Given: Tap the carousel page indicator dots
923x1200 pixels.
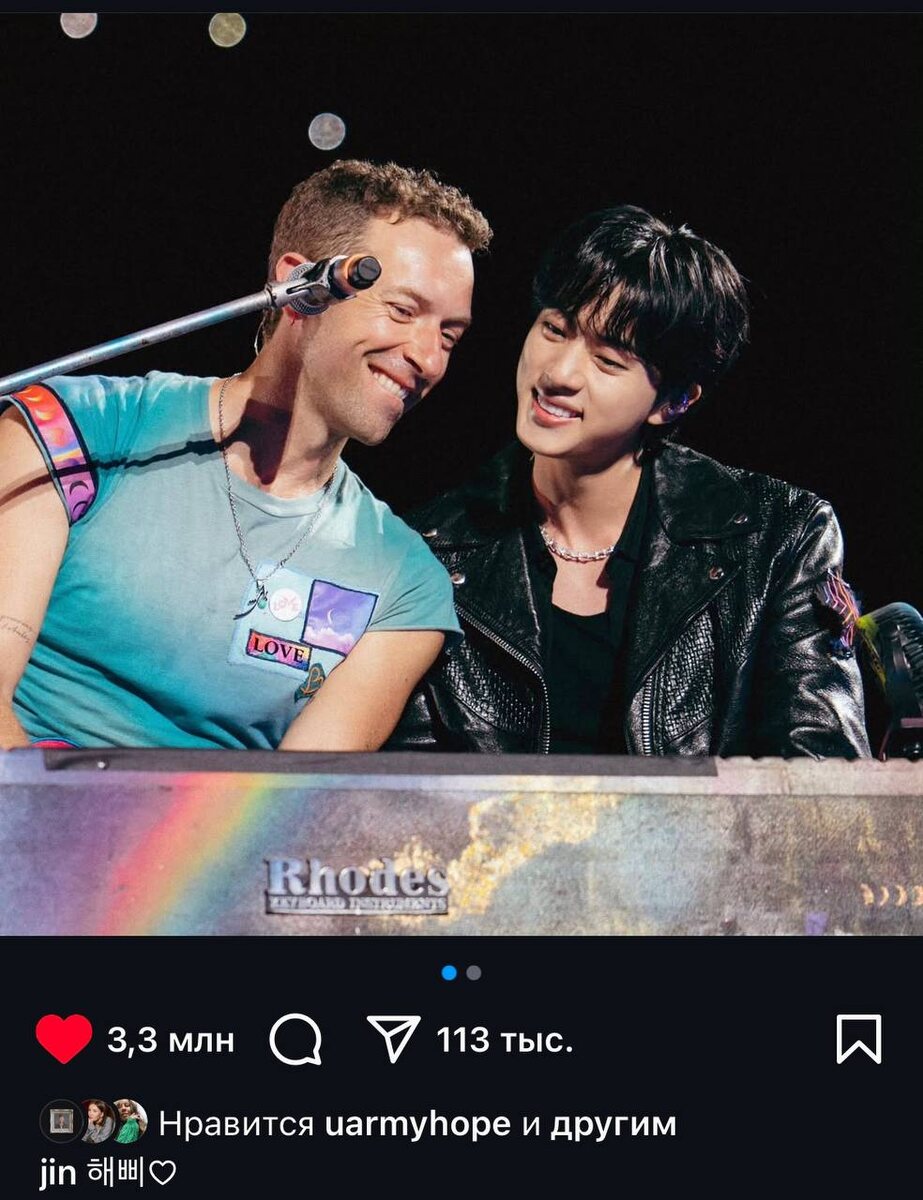Looking at the screenshot, I should (x=461, y=972).
